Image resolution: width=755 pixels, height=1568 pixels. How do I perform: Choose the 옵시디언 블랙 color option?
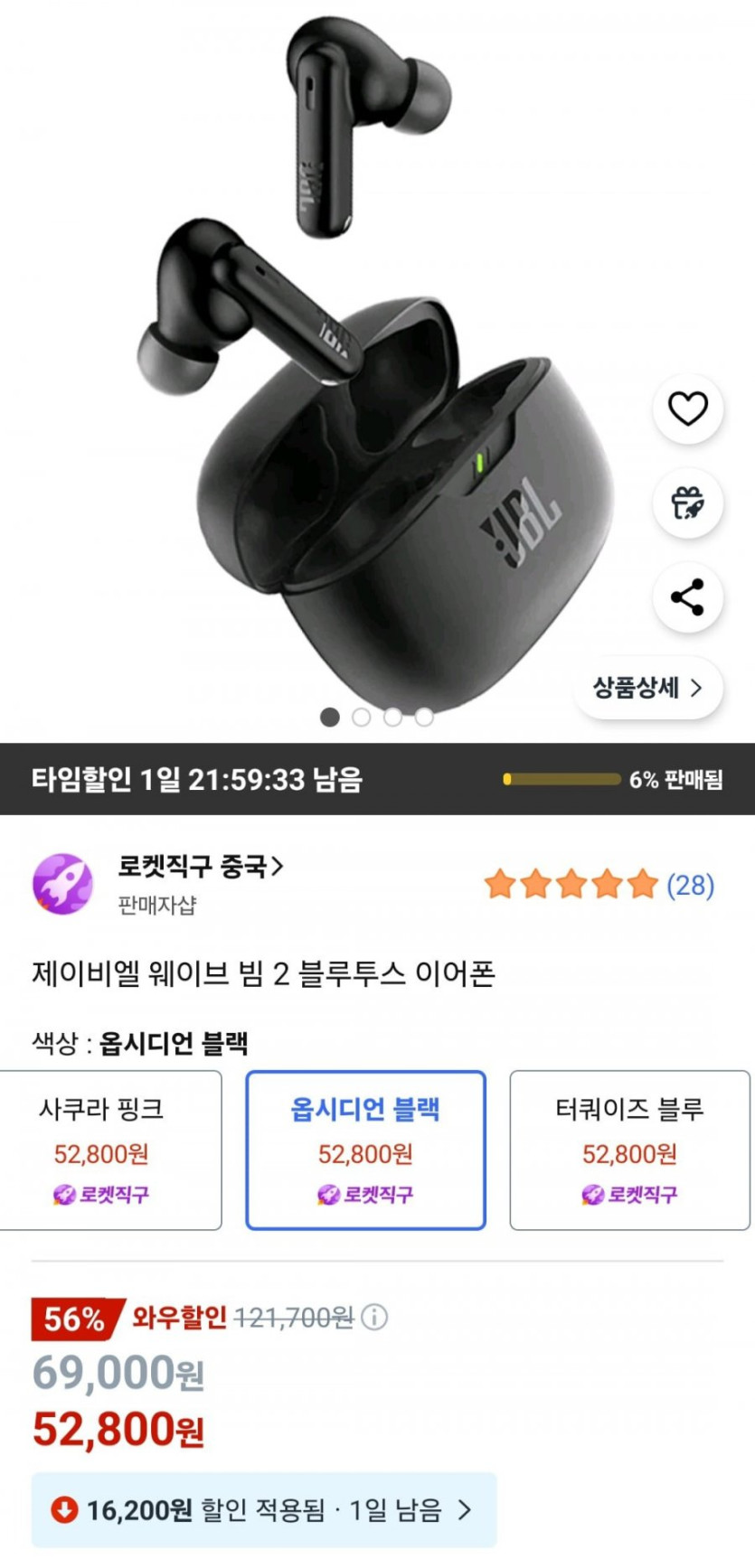point(365,1150)
